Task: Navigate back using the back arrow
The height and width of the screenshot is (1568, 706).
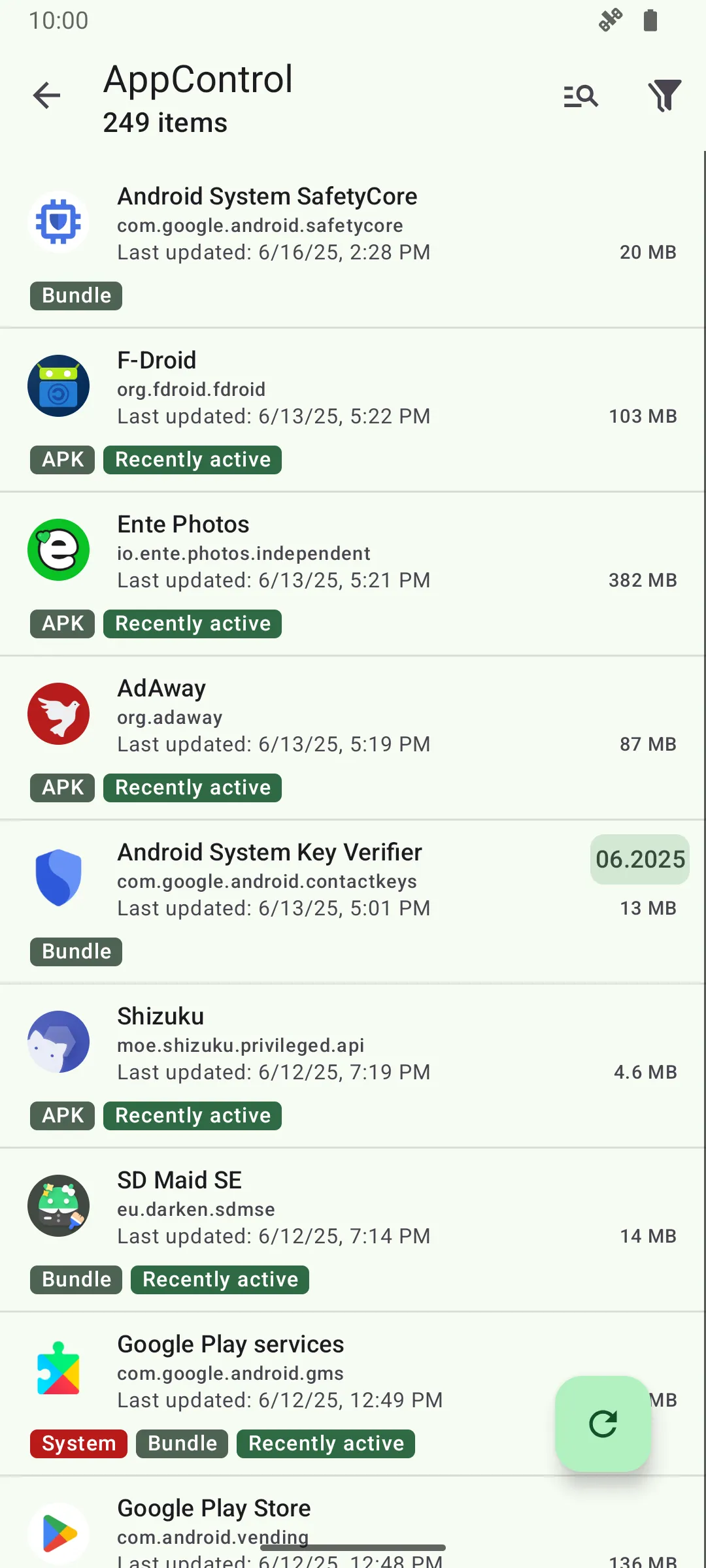Action: pyautogui.click(x=46, y=95)
